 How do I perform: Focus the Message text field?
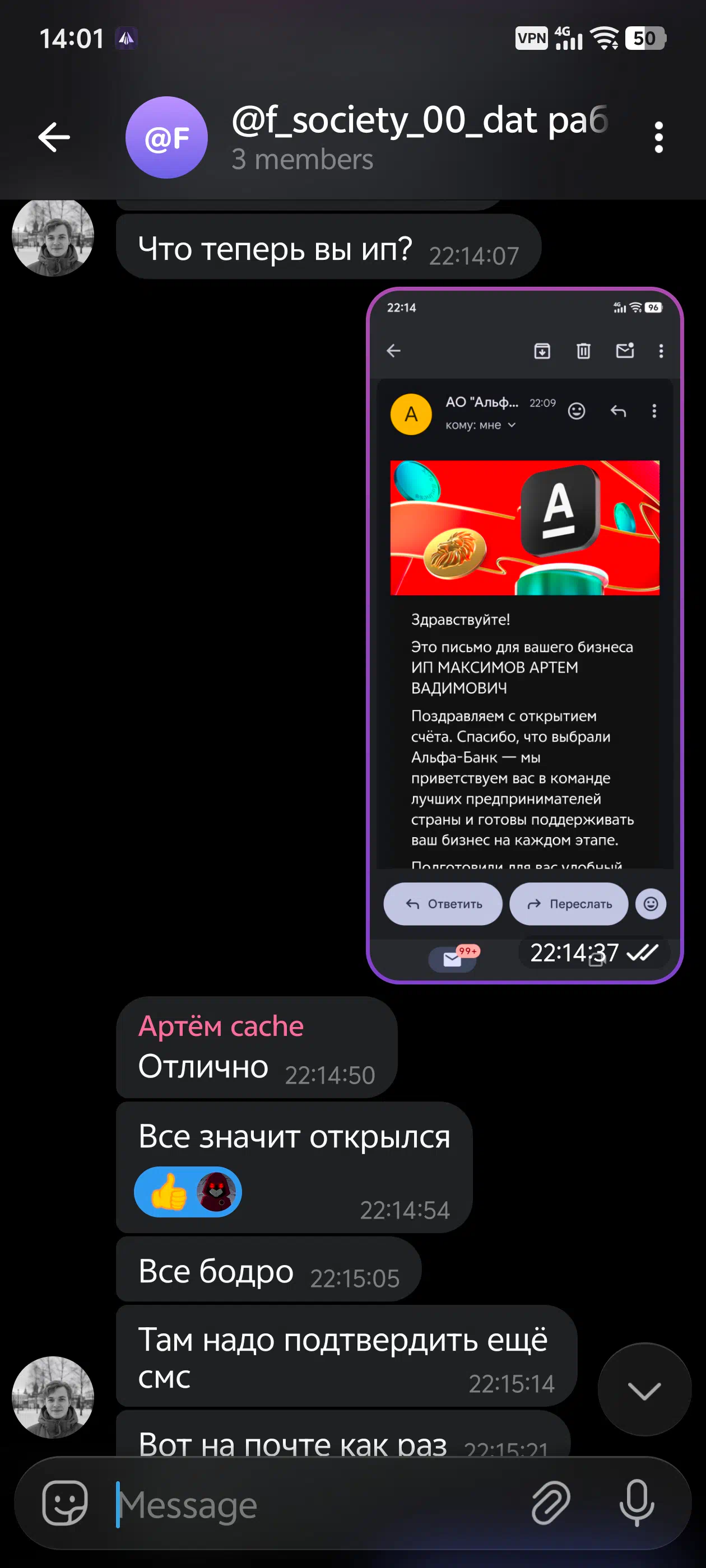(x=317, y=1504)
